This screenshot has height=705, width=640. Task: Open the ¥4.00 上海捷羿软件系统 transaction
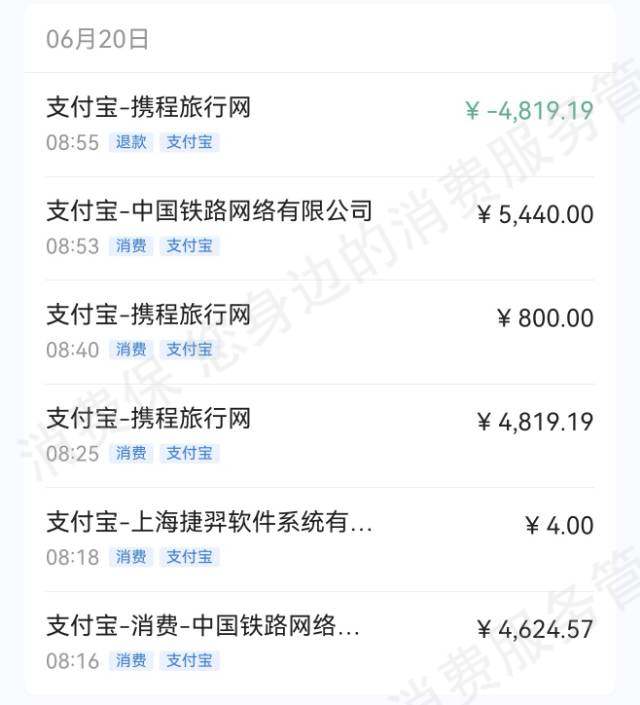[320, 539]
